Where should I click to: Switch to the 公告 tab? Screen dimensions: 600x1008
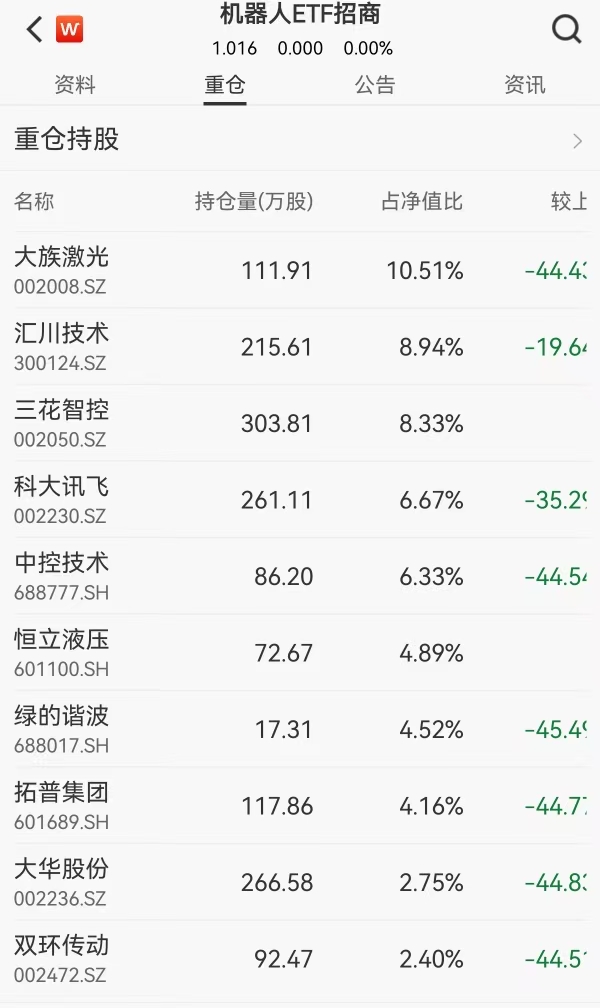pos(375,85)
